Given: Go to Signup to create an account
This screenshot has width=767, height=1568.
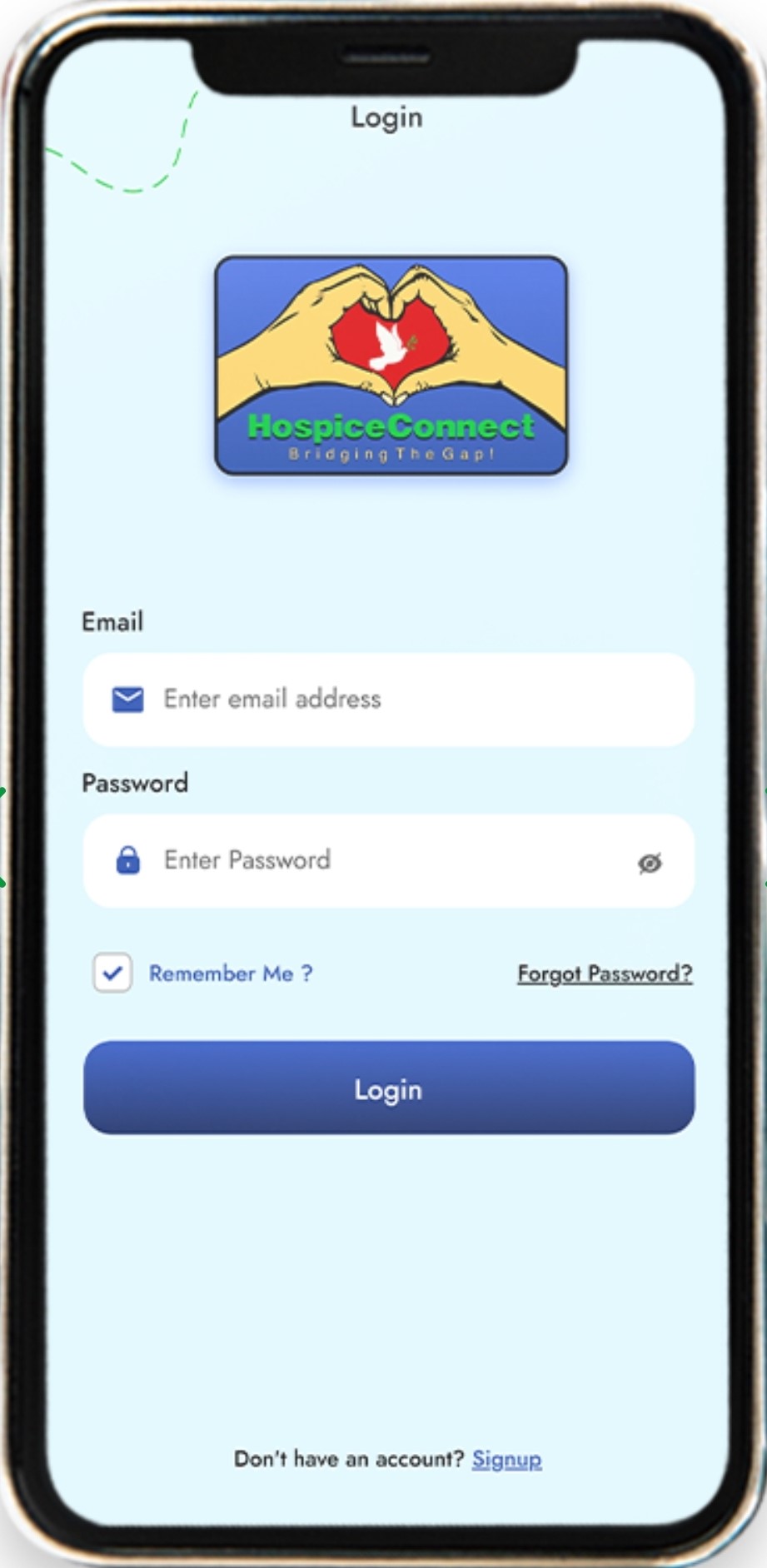Looking at the screenshot, I should coord(506,1459).
